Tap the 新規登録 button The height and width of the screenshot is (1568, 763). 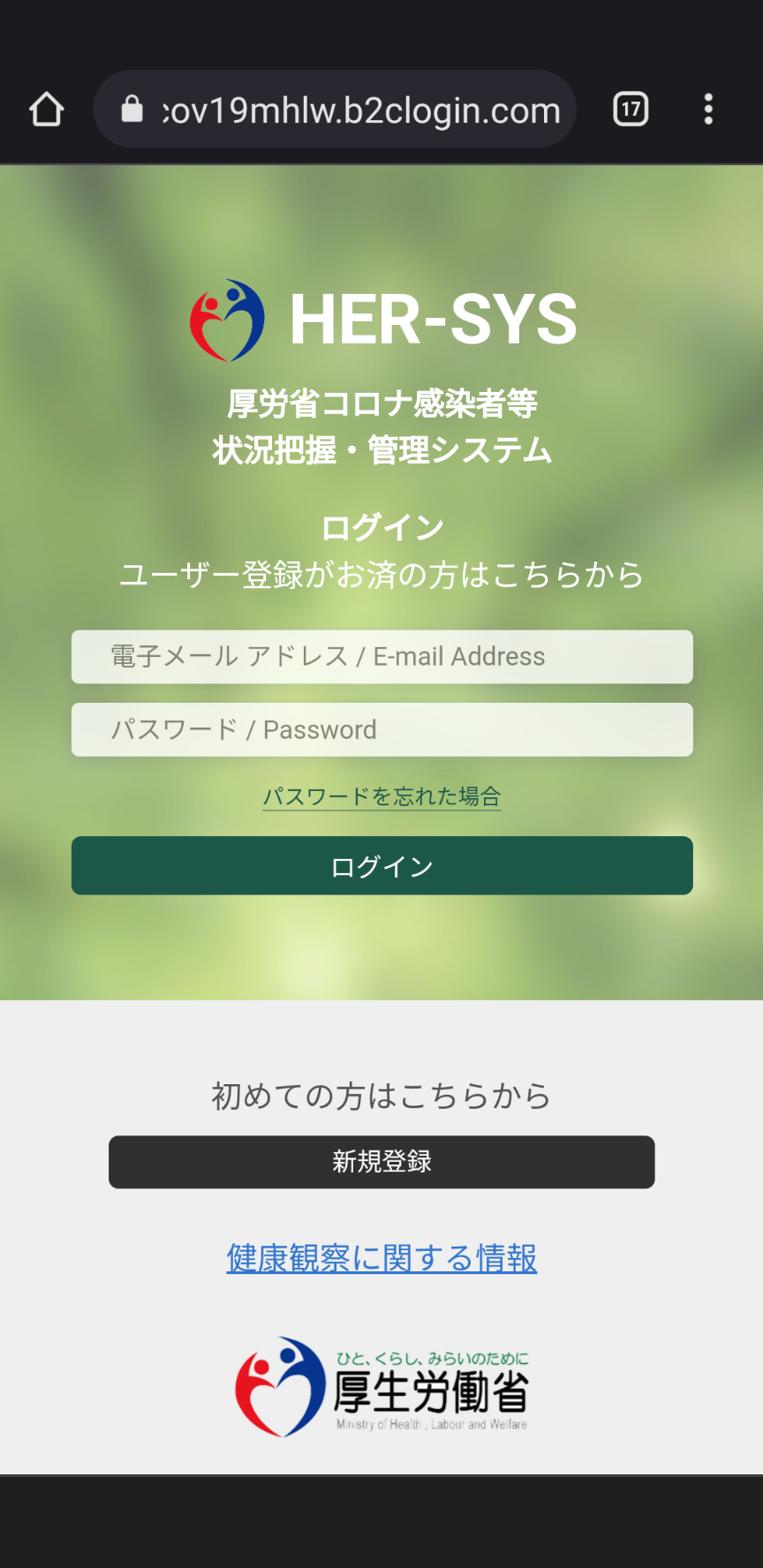381,1162
